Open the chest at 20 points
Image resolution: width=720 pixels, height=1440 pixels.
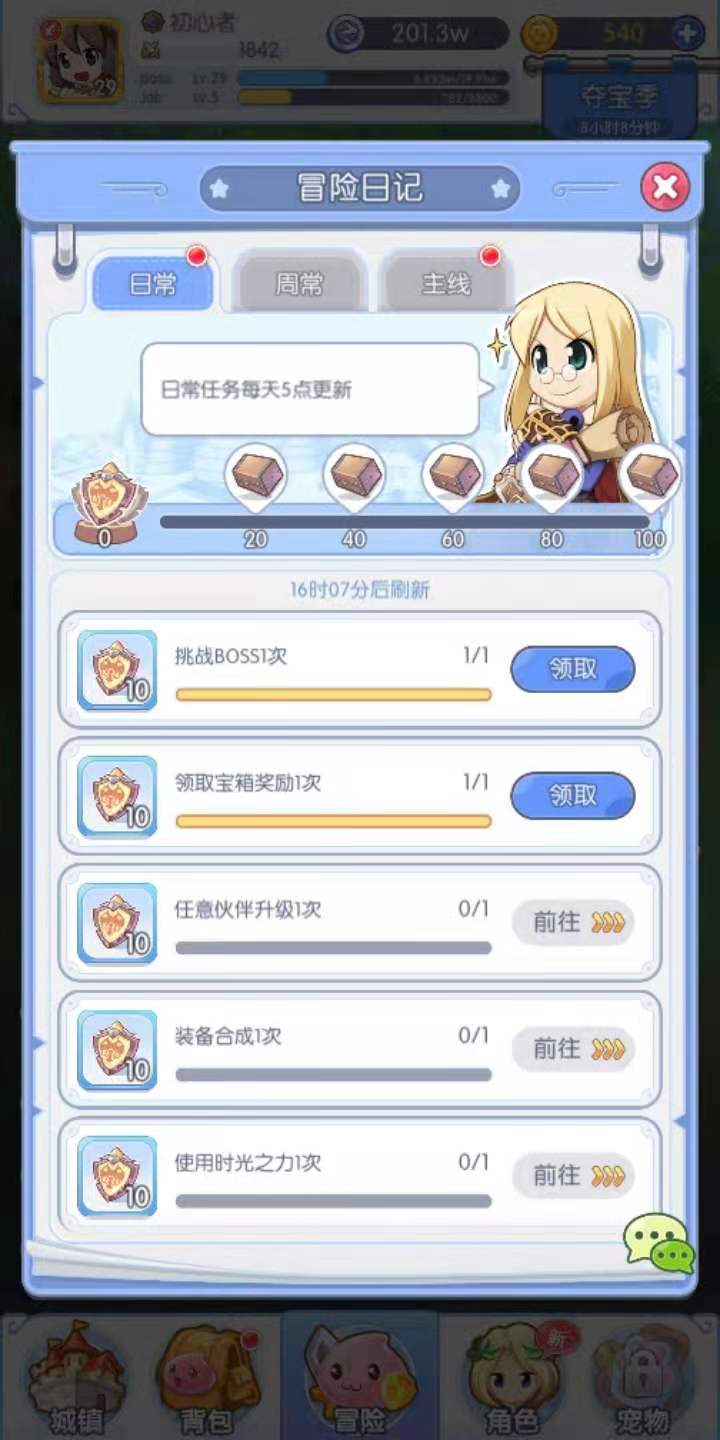(256, 471)
